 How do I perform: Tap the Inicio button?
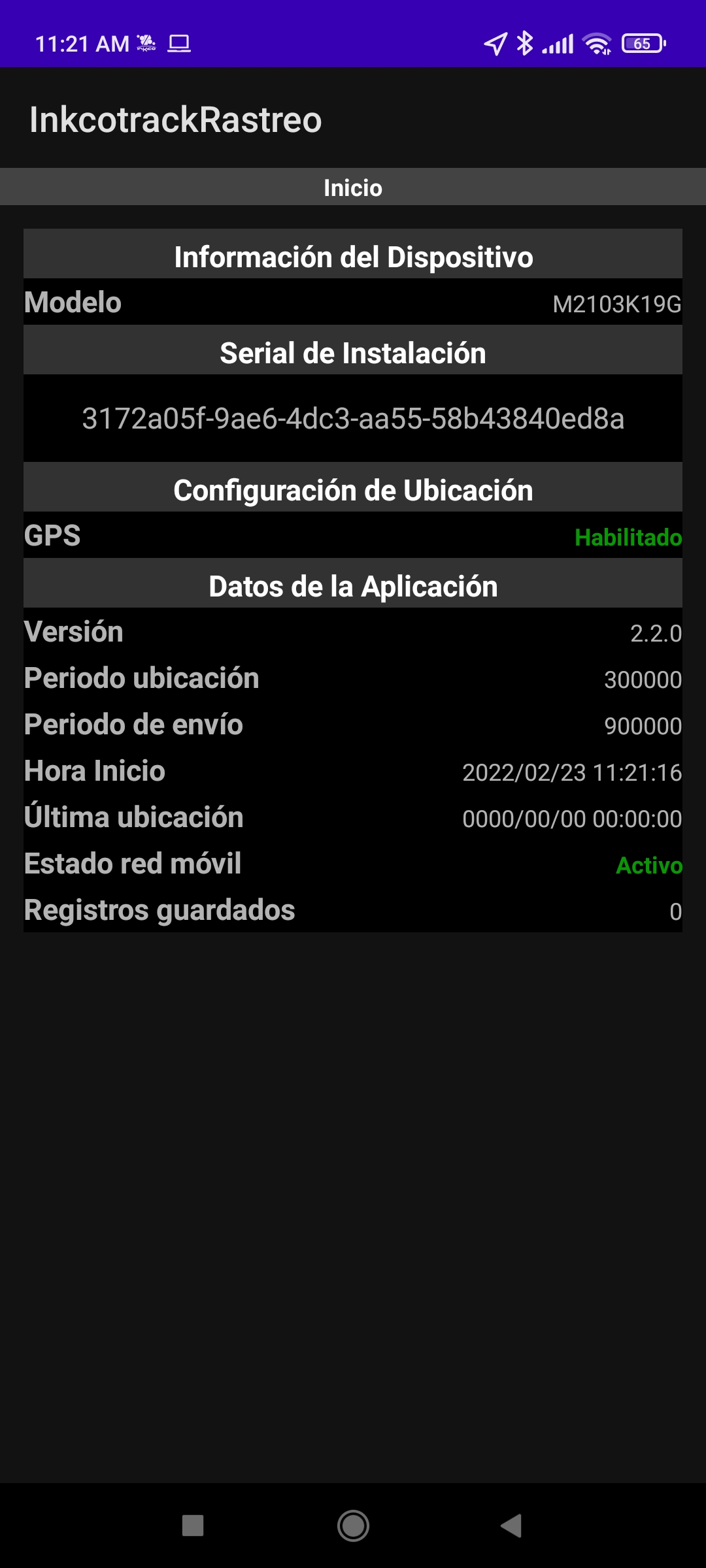353,188
